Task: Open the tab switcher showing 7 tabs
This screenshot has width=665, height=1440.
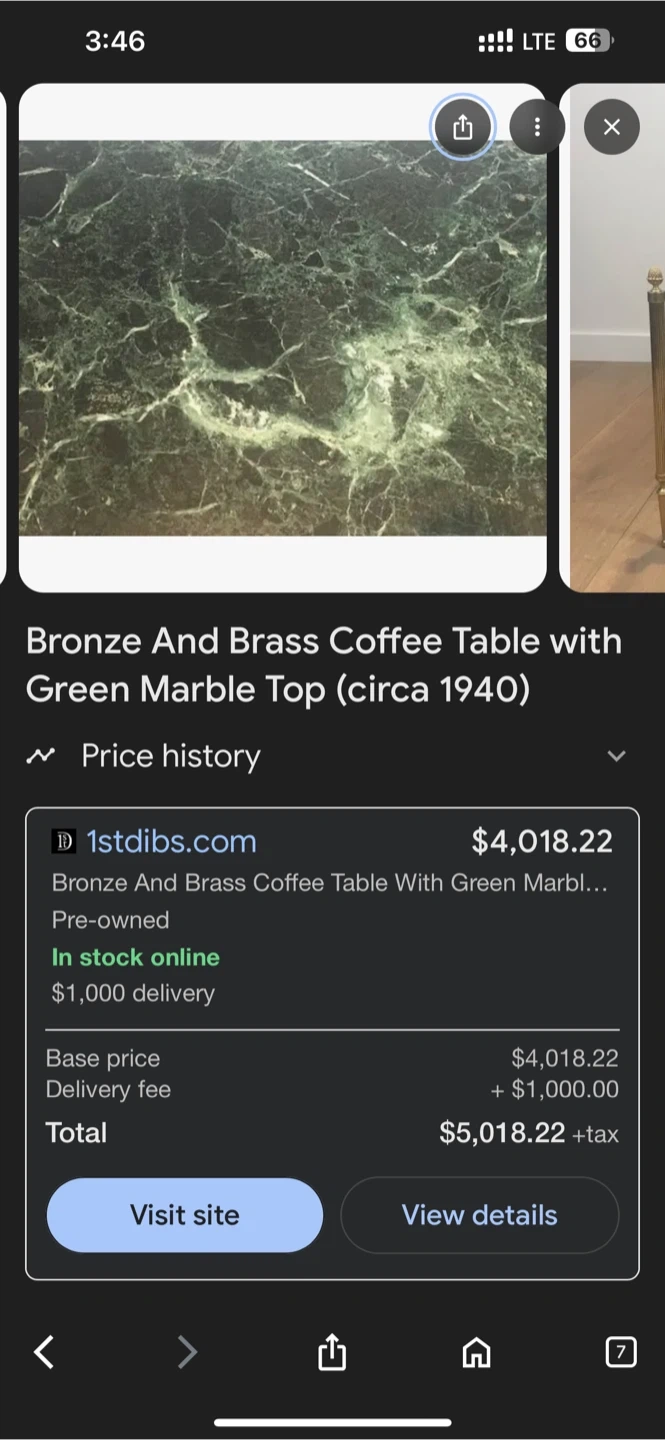Action: [620, 1353]
